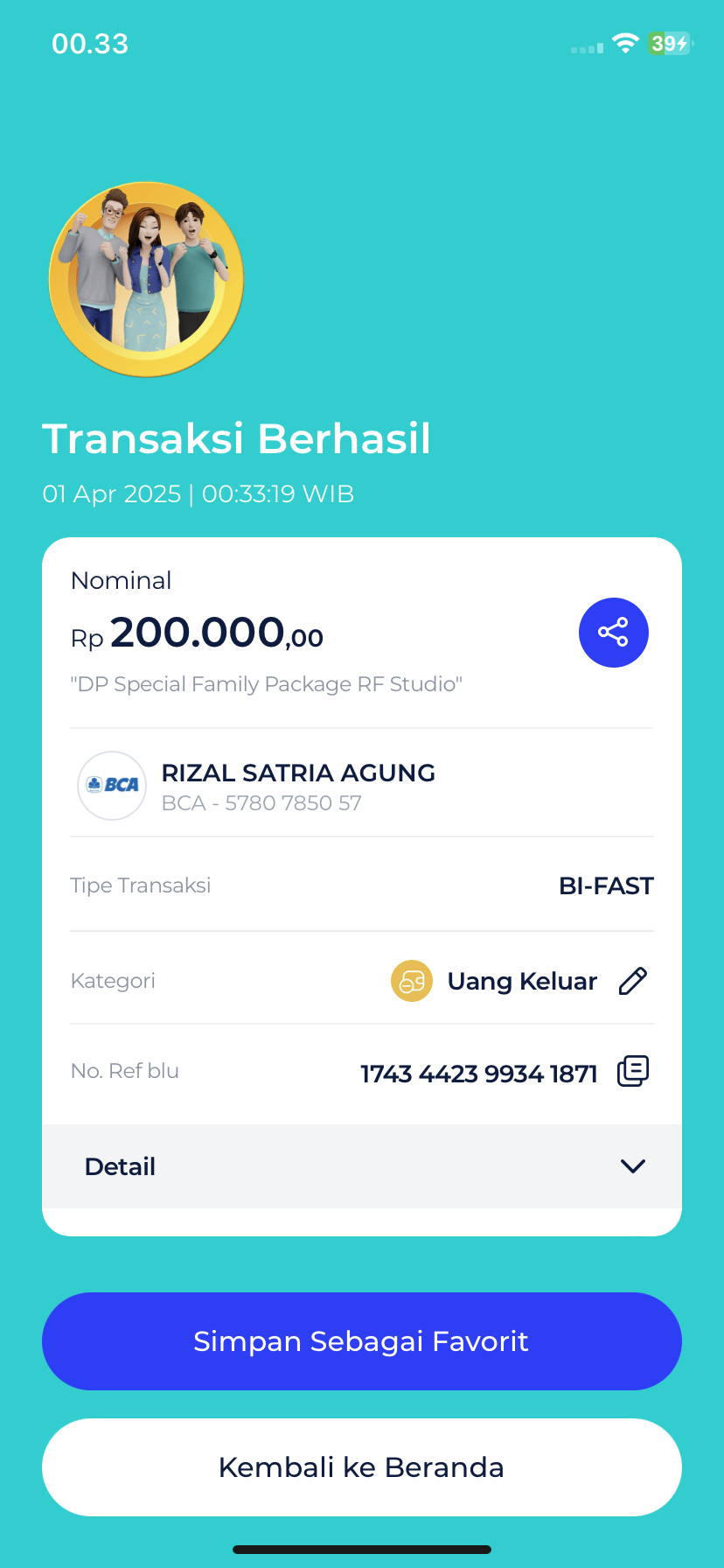Copy the No. Ref blu number
Image resolution: width=724 pixels, height=1568 pixels.
633,1071
